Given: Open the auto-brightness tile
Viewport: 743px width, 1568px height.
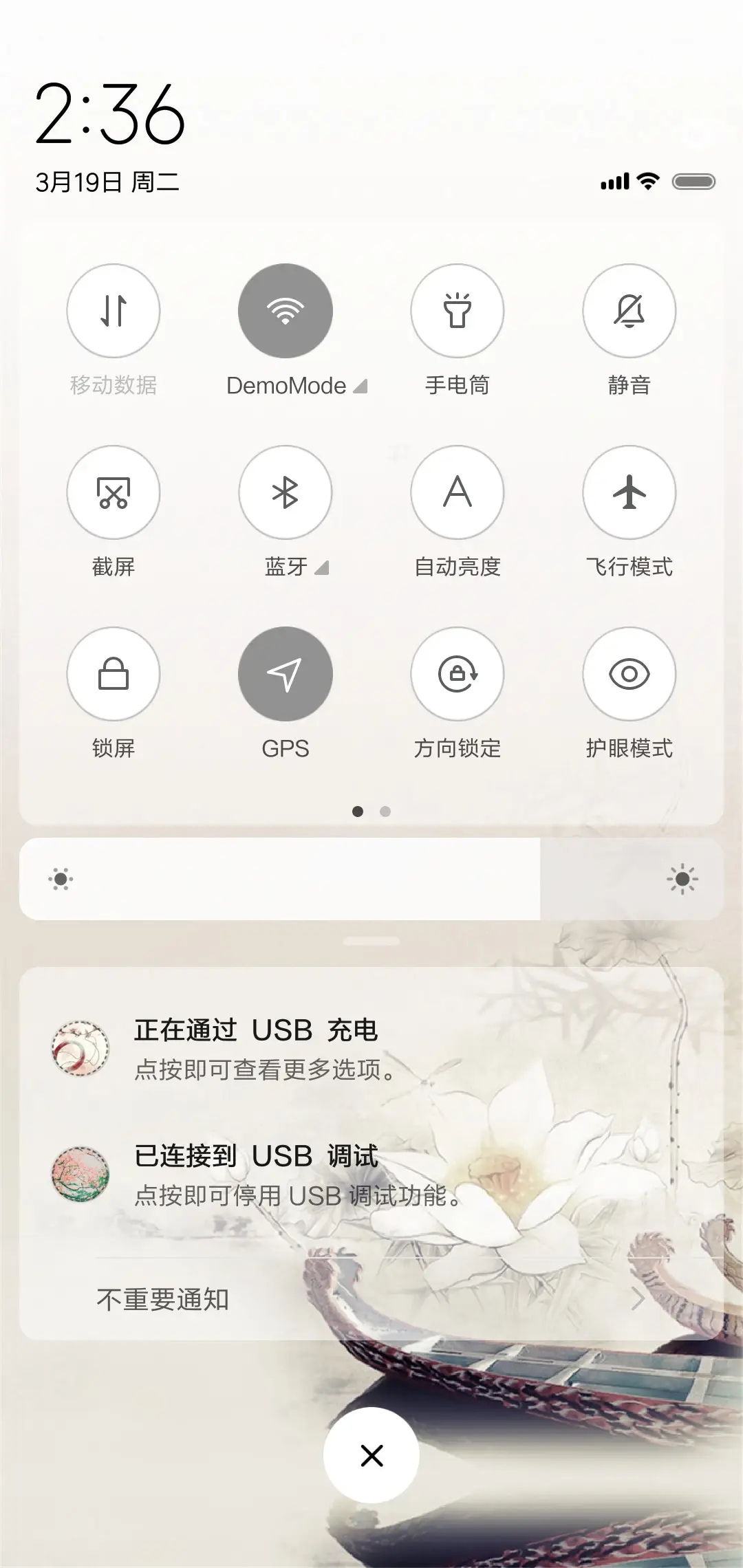Looking at the screenshot, I should click(457, 492).
